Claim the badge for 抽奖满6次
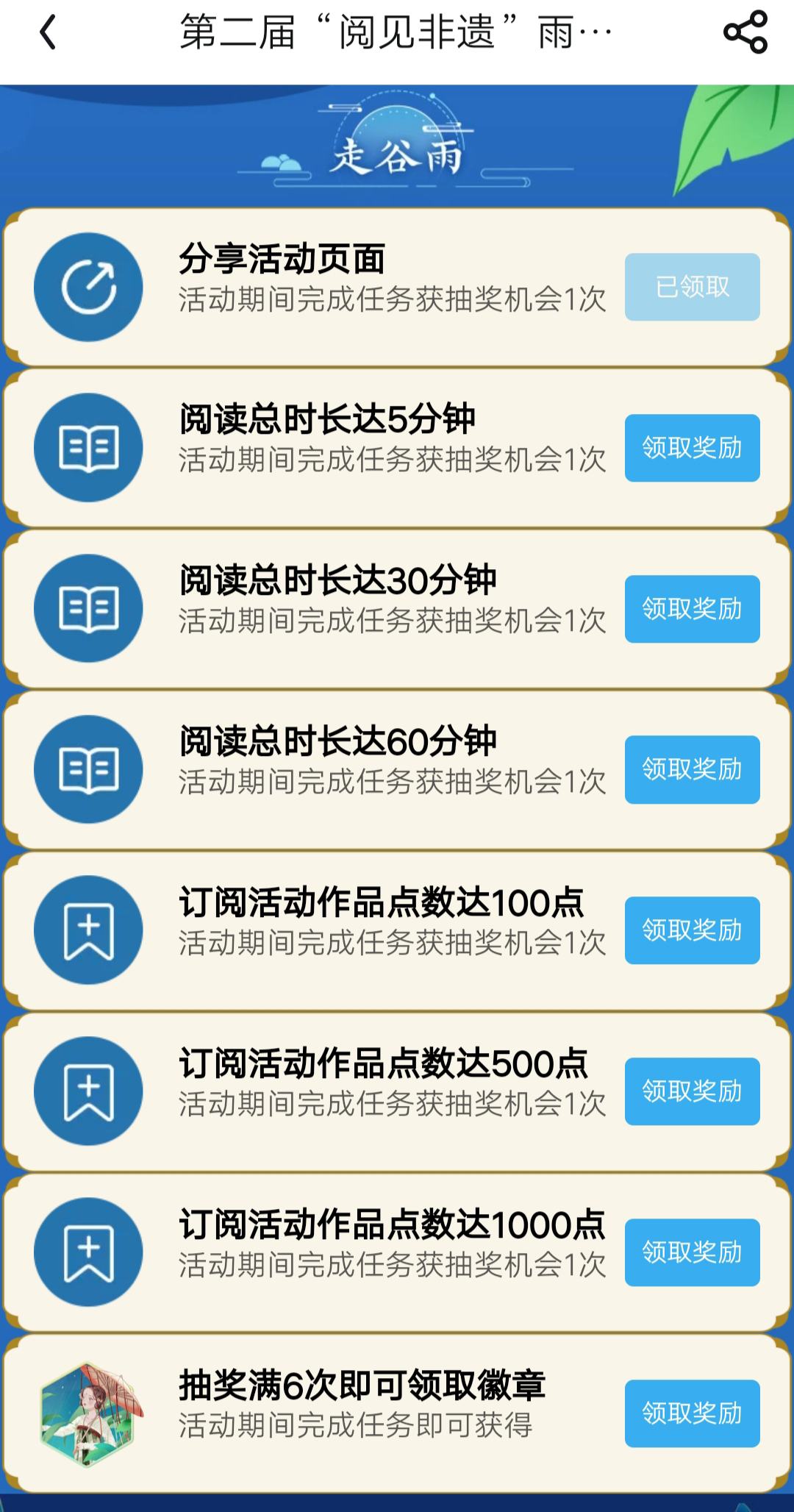Screen dimensions: 794x1512 [x=692, y=1413]
